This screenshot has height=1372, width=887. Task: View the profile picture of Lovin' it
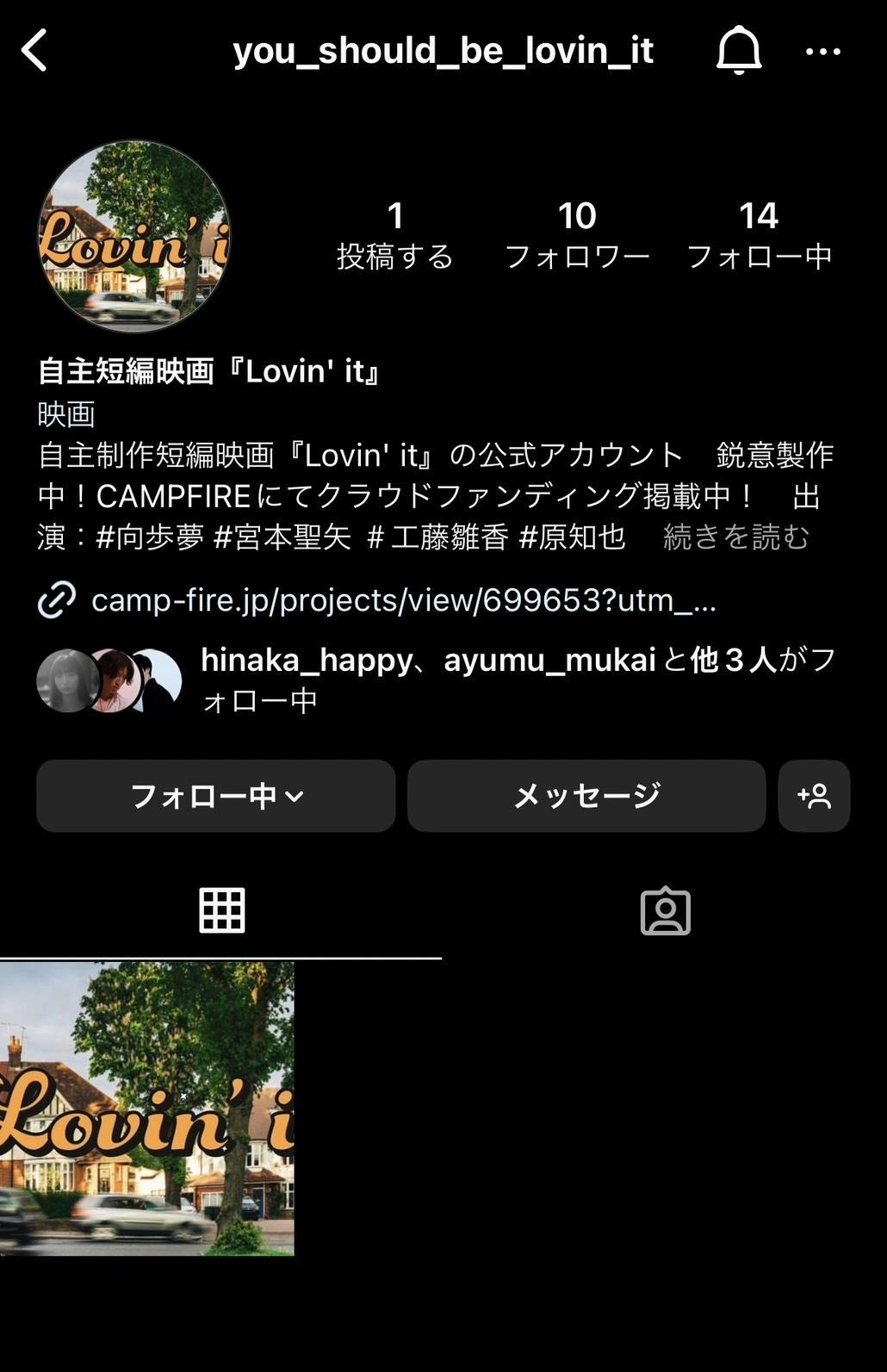point(134,237)
